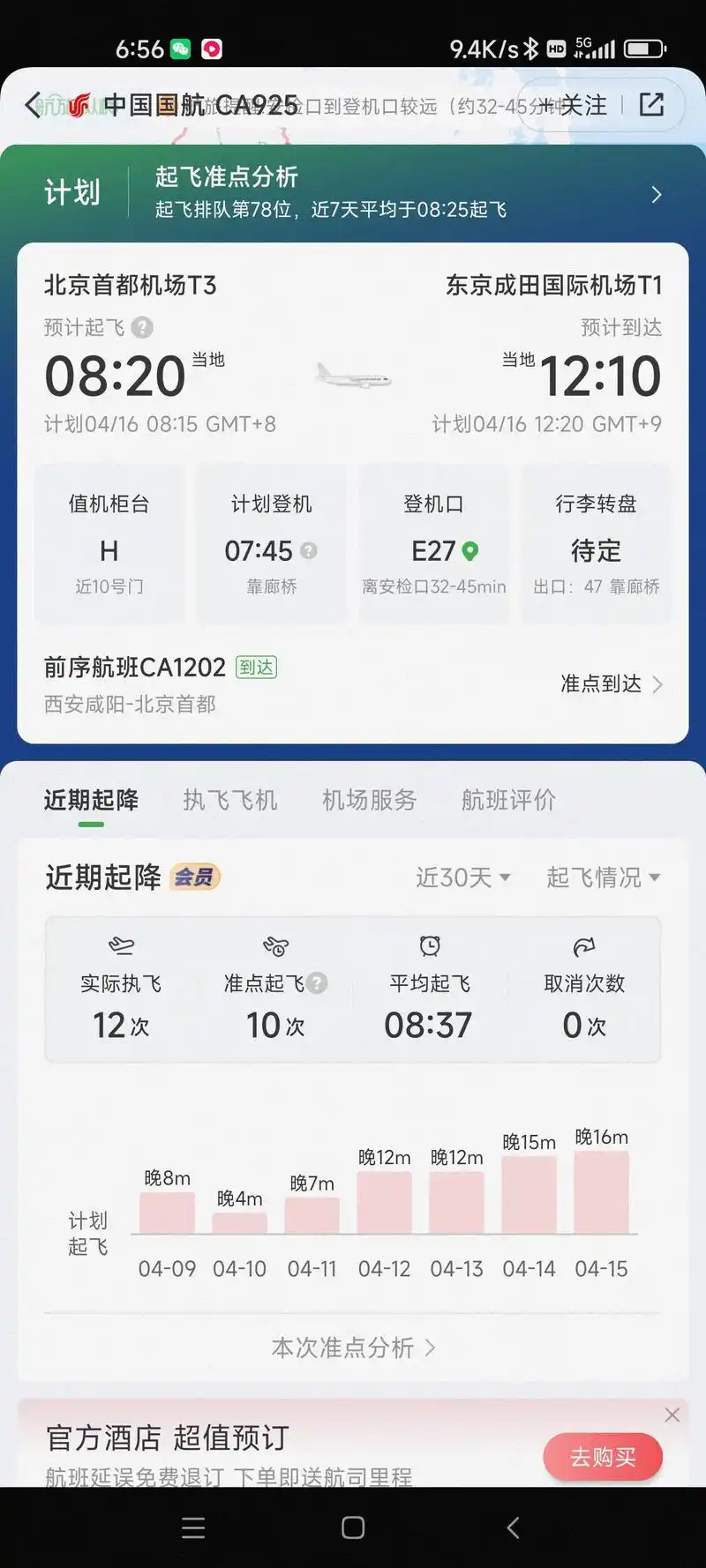Tap the 会员 membership badge
This screenshot has width=706, height=1568.
(x=194, y=877)
